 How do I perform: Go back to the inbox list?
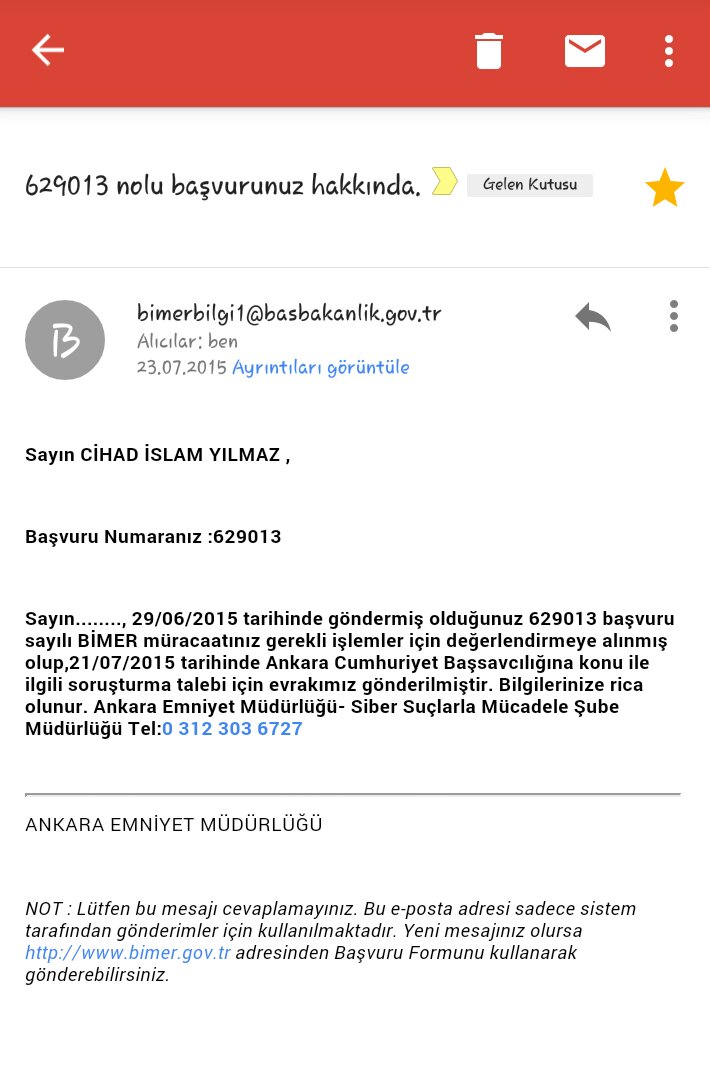point(47,51)
